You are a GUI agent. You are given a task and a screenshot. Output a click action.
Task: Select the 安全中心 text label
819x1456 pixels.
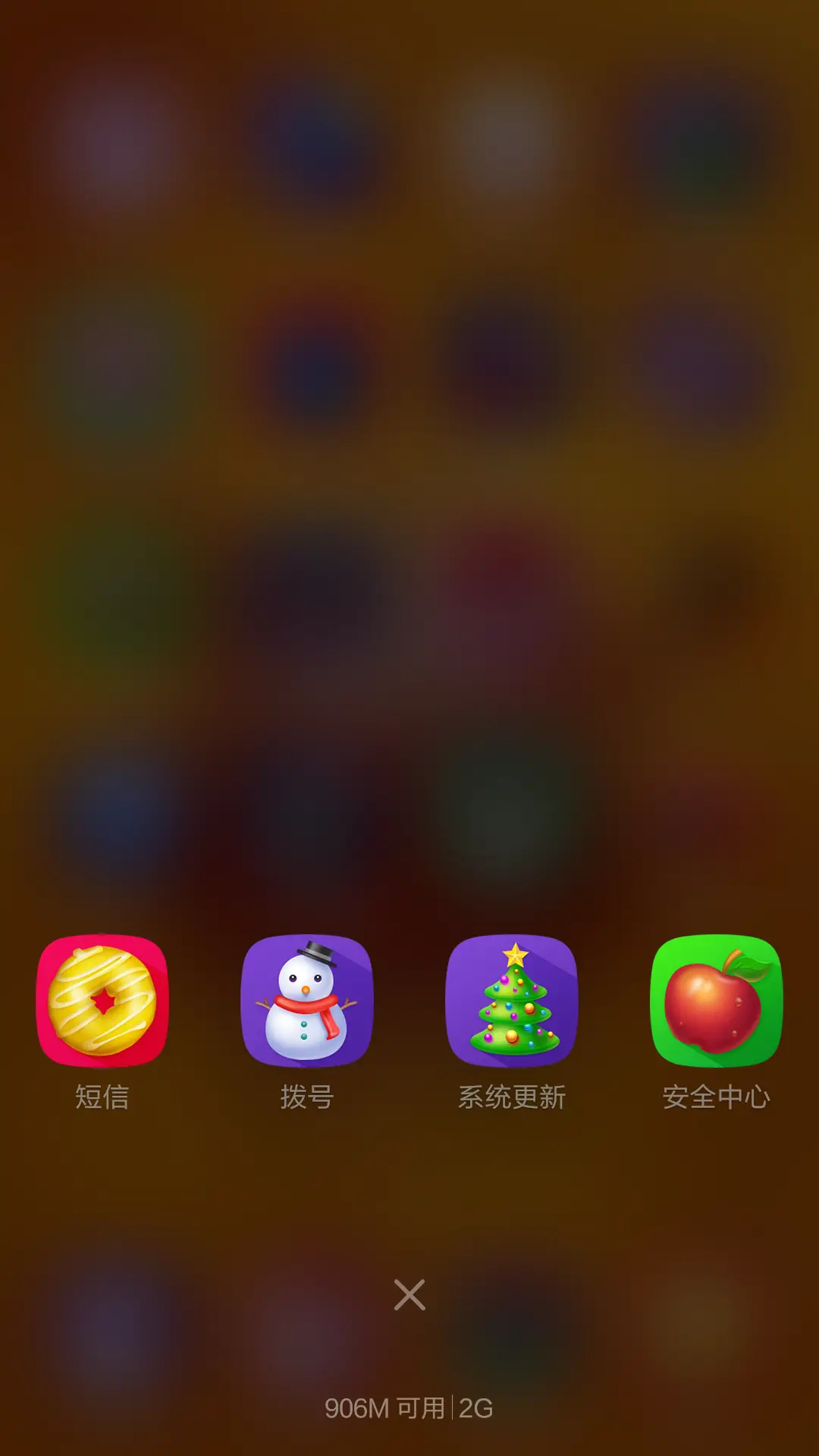click(717, 1096)
